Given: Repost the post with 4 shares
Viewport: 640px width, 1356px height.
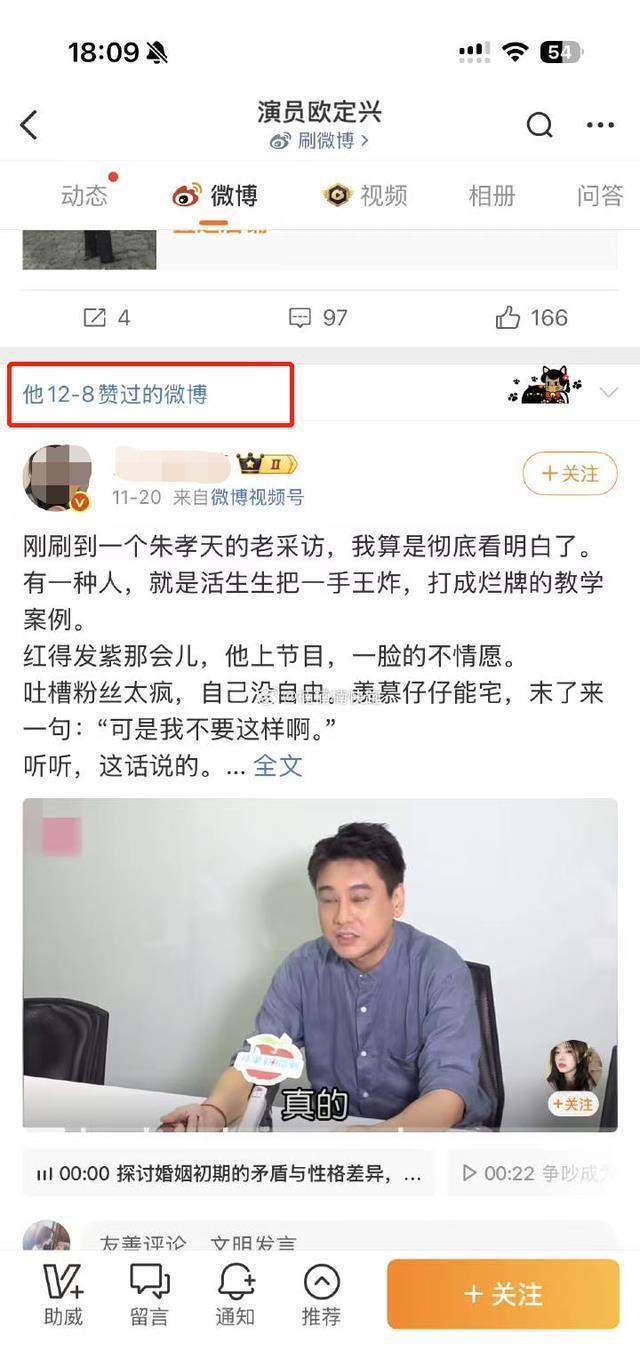Looking at the screenshot, I should (106, 318).
